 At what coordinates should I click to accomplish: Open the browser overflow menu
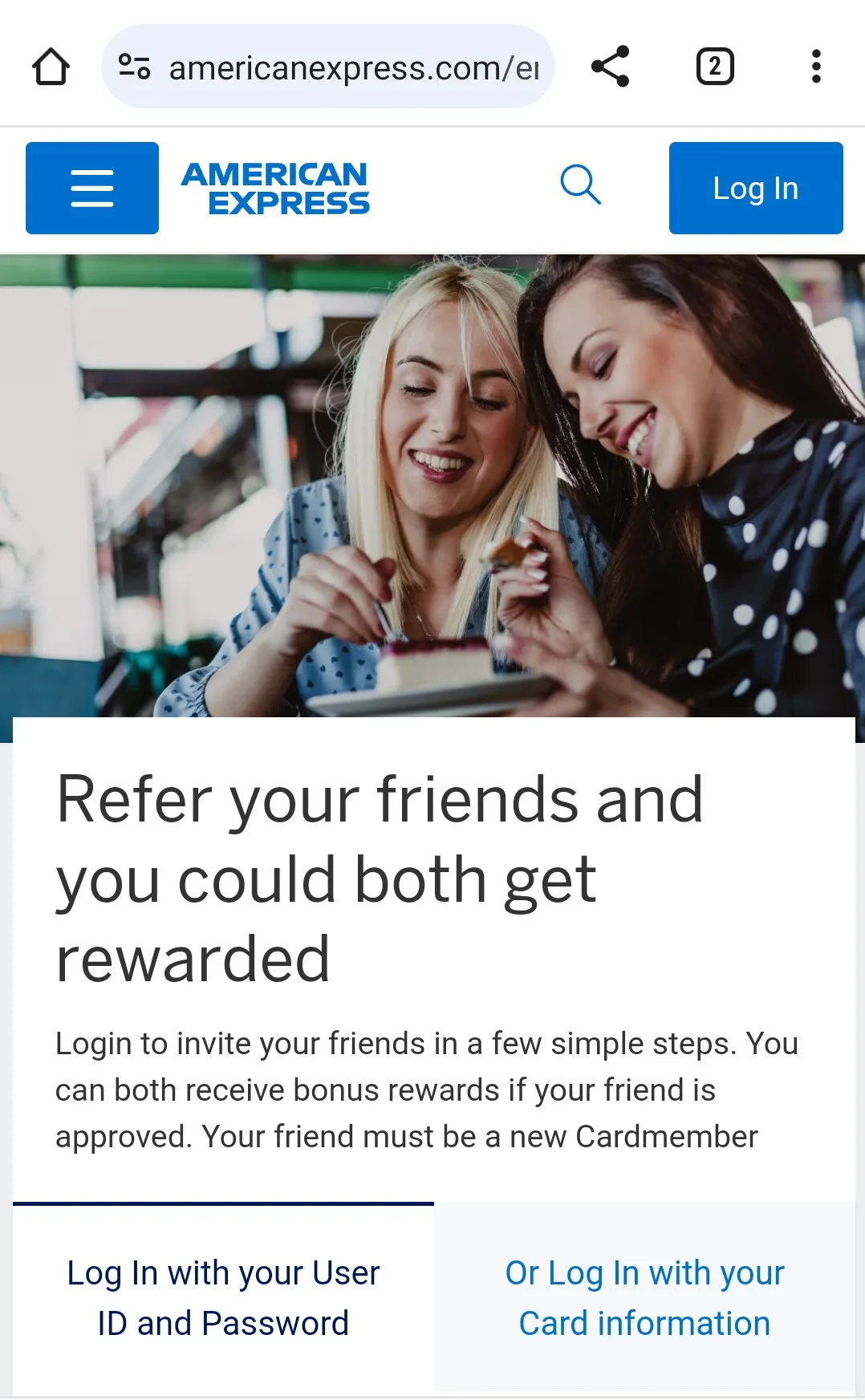point(816,67)
